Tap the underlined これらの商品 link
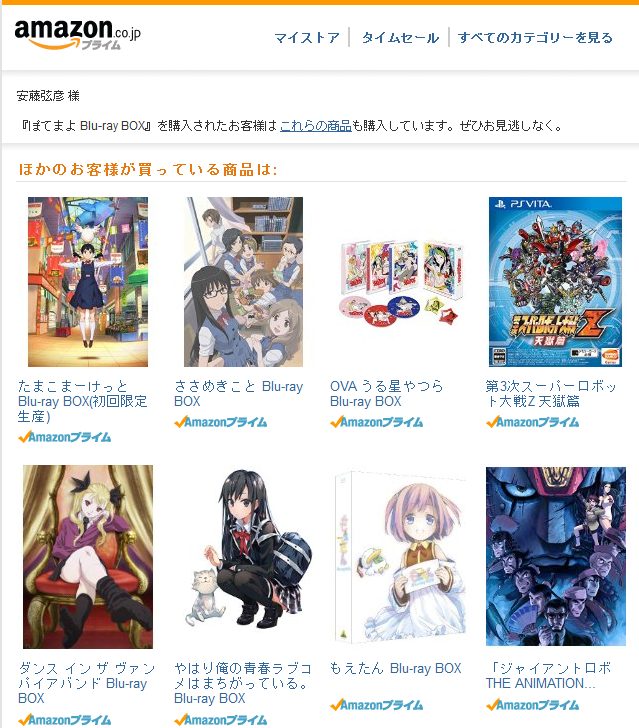 pos(315,126)
